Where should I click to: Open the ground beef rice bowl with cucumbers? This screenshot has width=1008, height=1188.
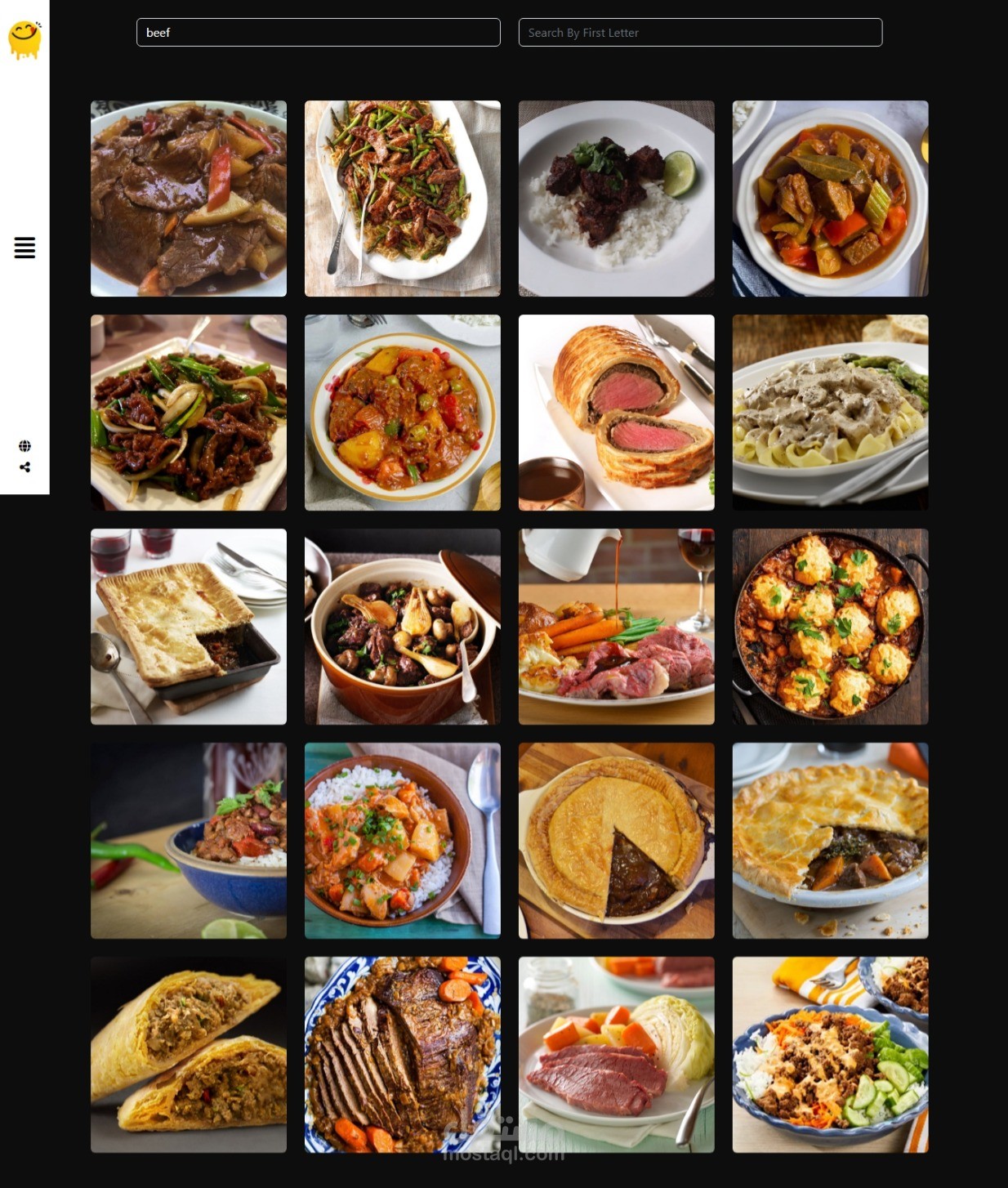coord(830,1054)
